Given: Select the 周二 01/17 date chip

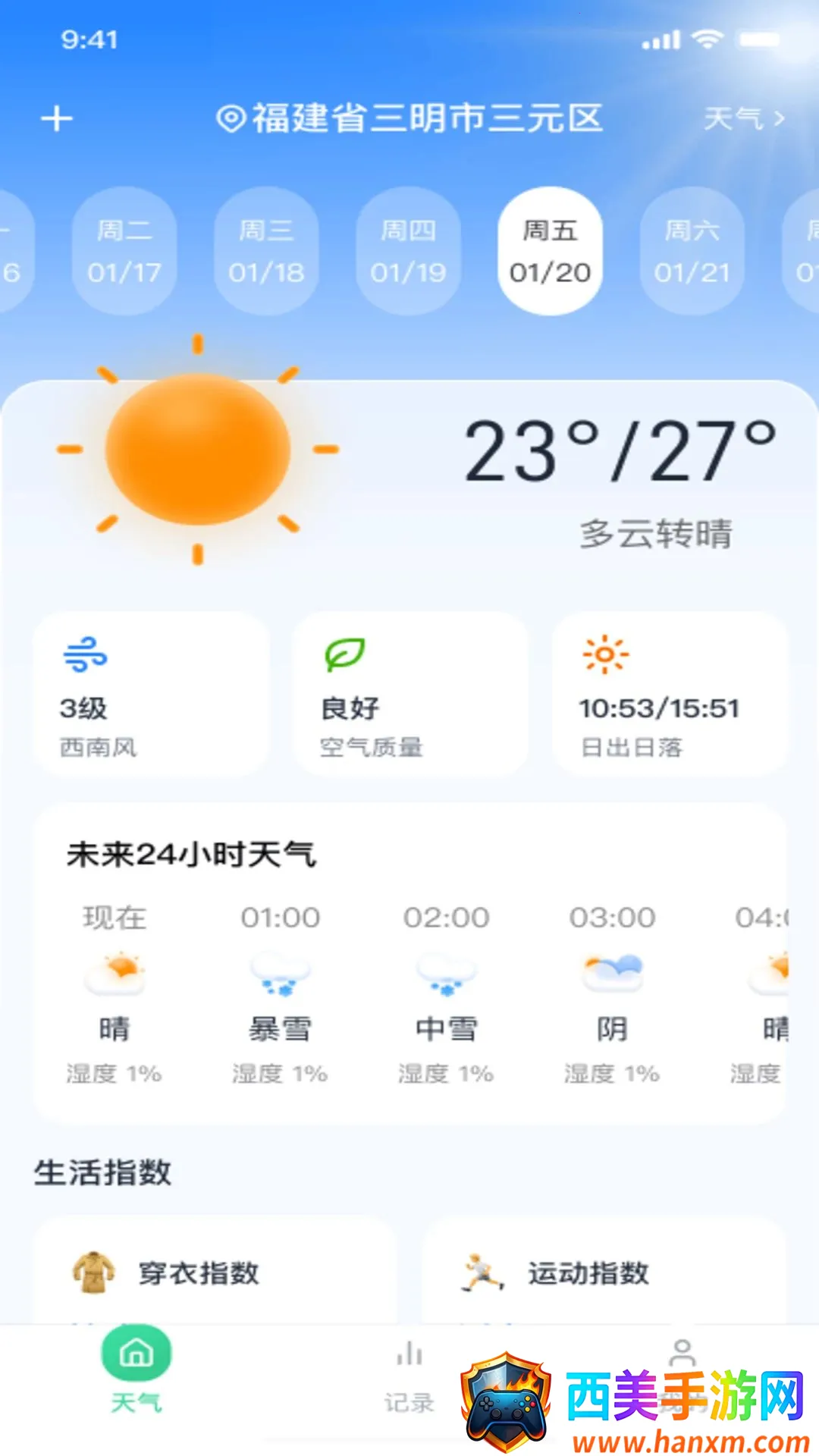Looking at the screenshot, I should coord(124,251).
